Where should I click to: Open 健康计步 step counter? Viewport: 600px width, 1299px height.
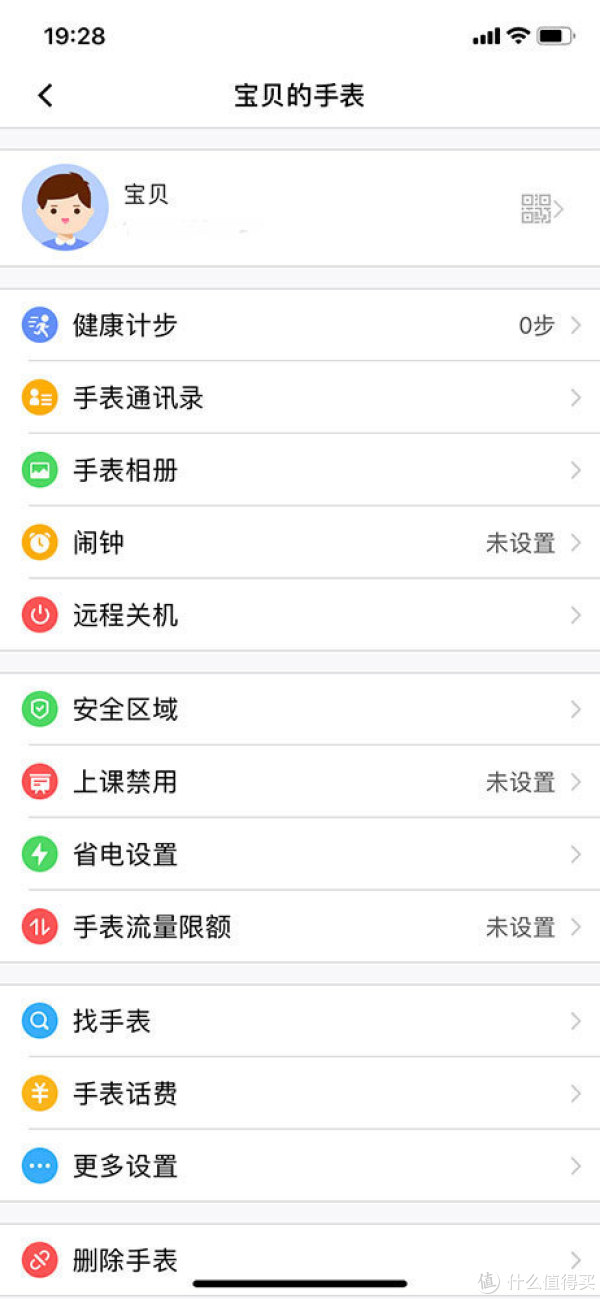click(300, 325)
